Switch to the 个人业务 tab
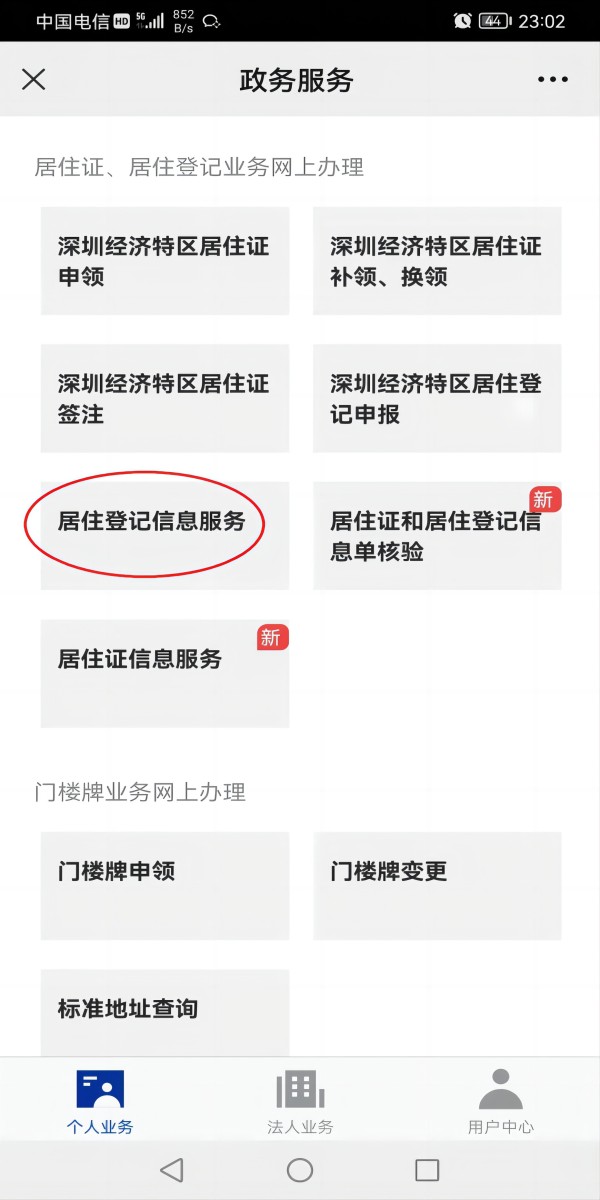Screen dimensions: 600x1200 coord(100,1102)
